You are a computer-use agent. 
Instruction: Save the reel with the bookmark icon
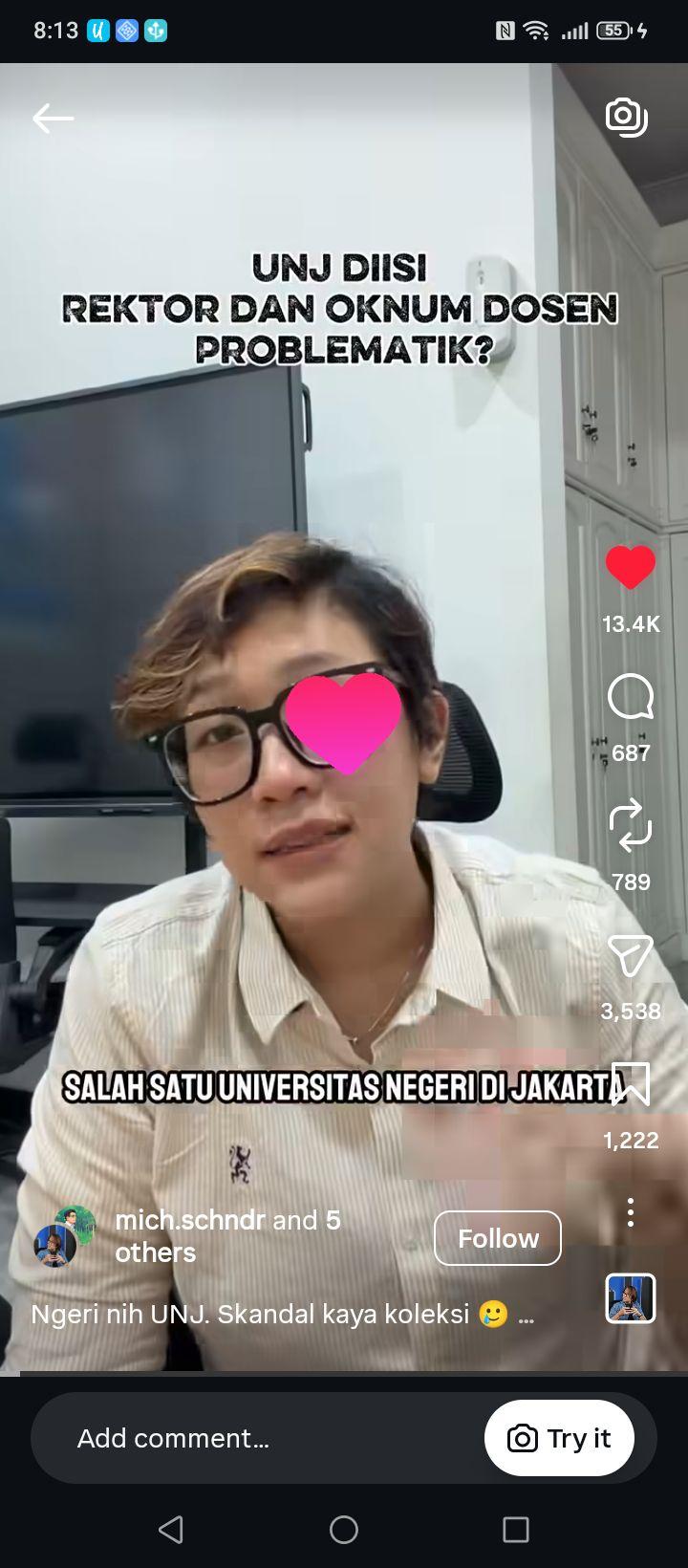[631, 1084]
